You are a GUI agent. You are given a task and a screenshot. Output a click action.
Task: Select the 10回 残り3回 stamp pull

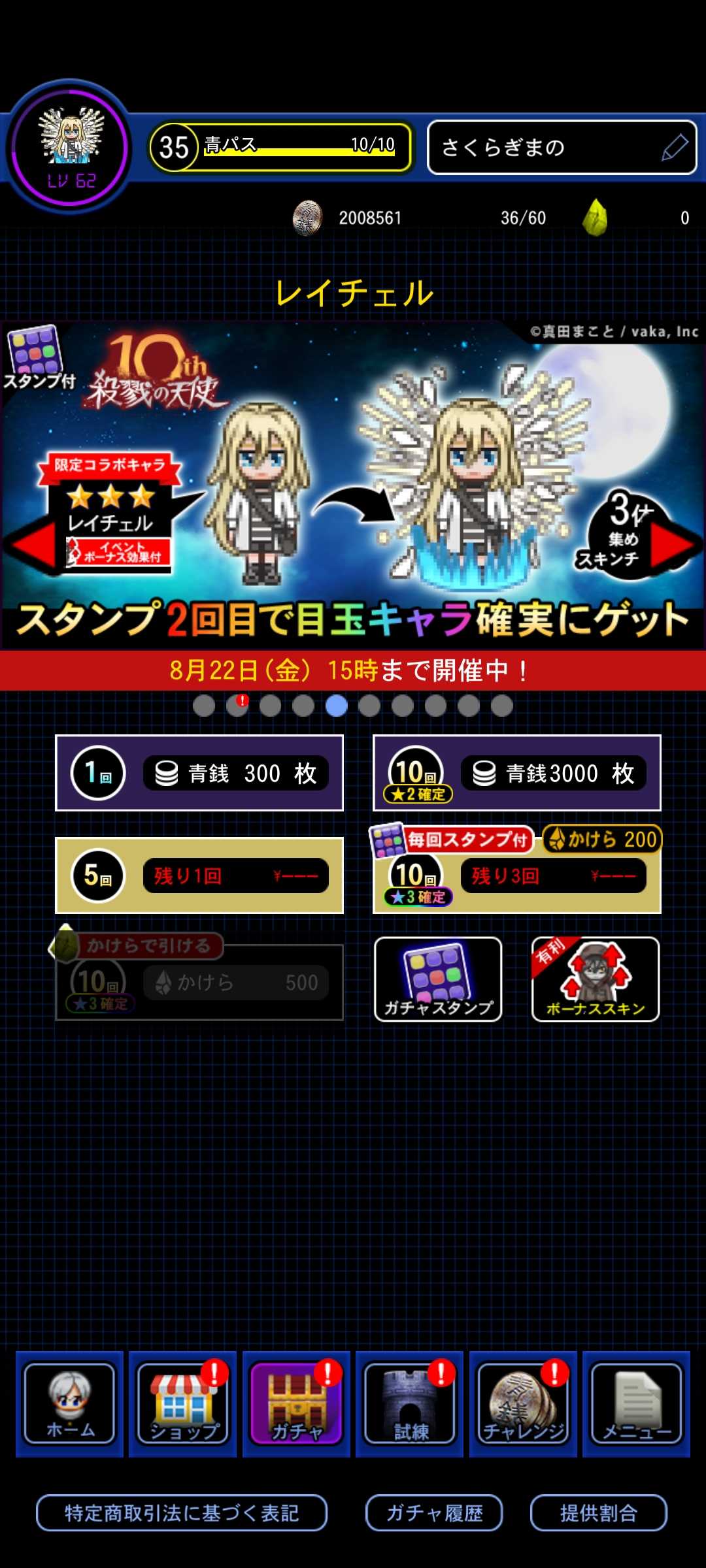click(x=517, y=875)
